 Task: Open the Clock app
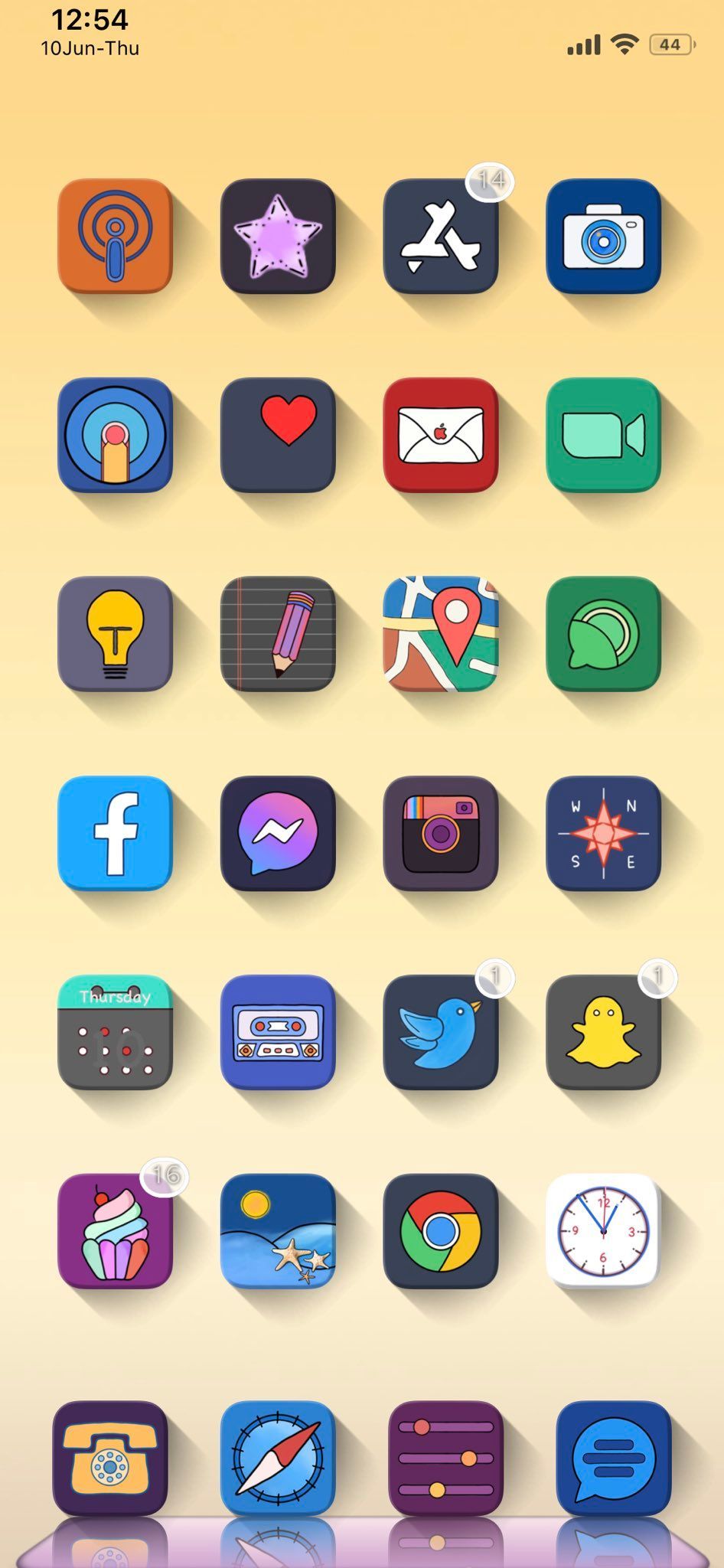[603, 1231]
